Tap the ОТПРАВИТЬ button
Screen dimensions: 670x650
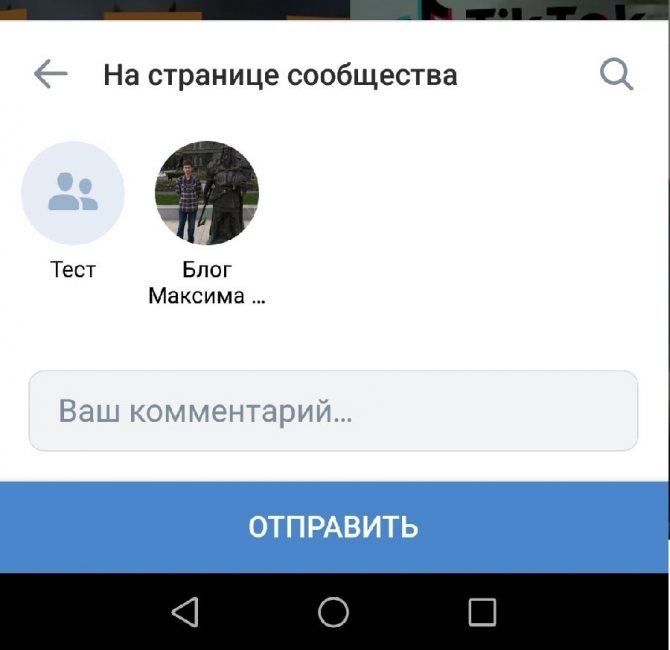(x=333, y=527)
